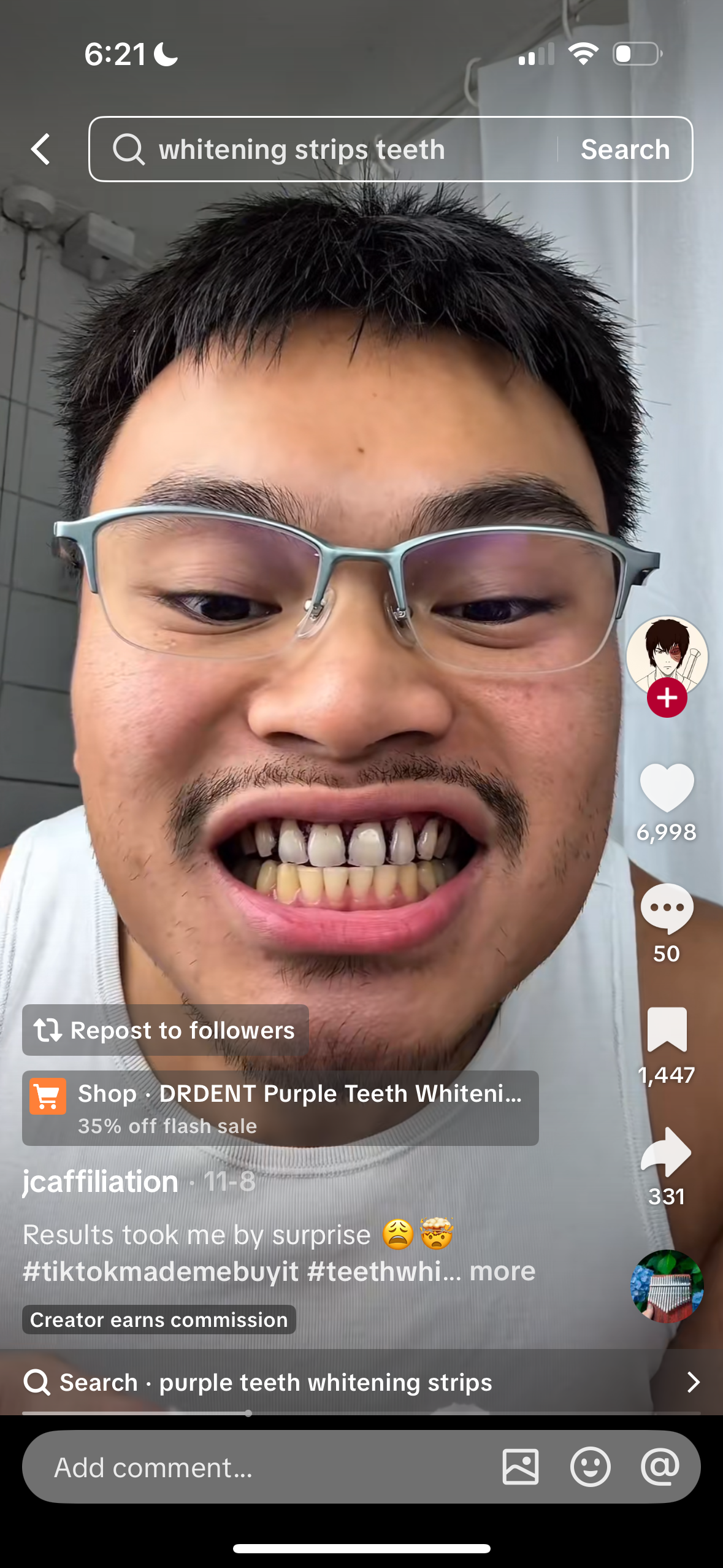Open the comments with 50 replies
The height and width of the screenshot is (1568, 723).
point(667,909)
